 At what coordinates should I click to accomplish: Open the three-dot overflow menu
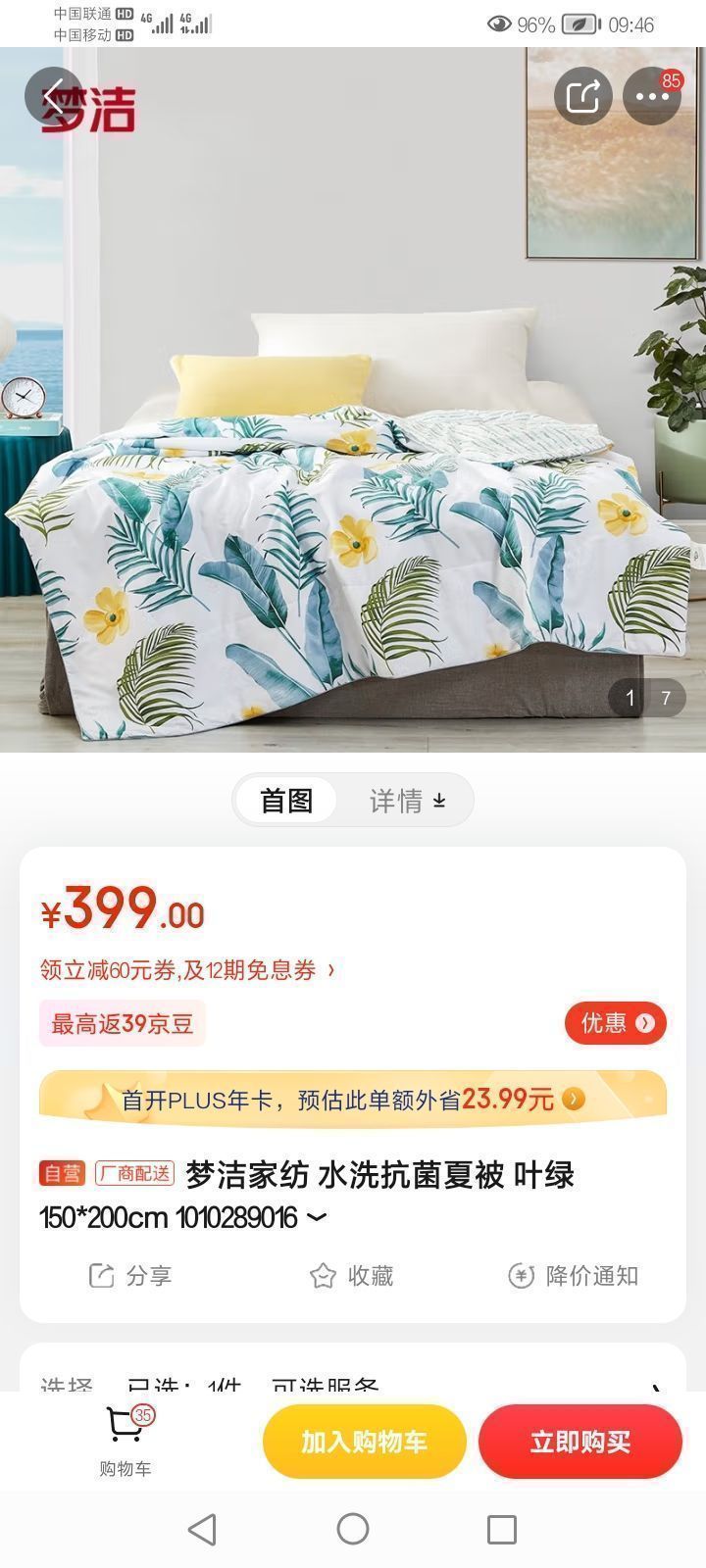[652, 96]
